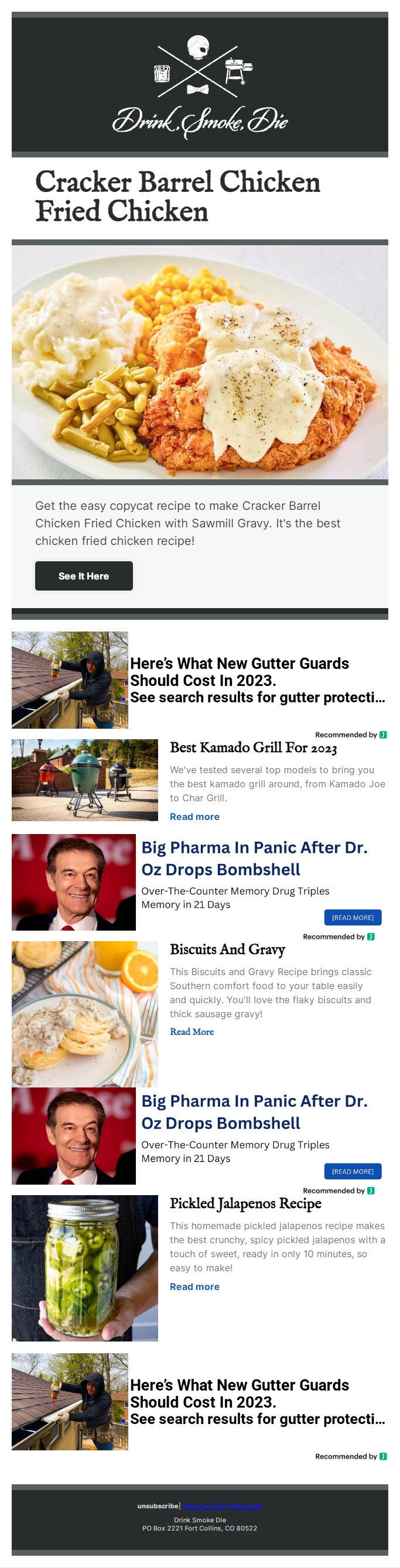Tap READ MORE on first Dr. Oz ad

click(353, 917)
